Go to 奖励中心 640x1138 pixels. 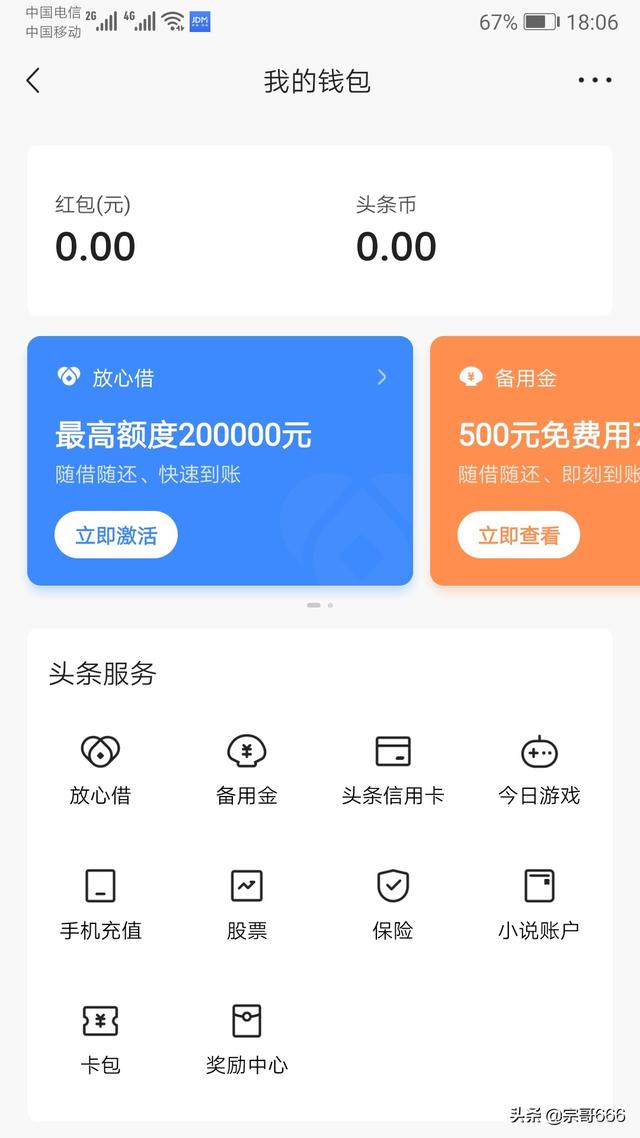pos(247,1038)
